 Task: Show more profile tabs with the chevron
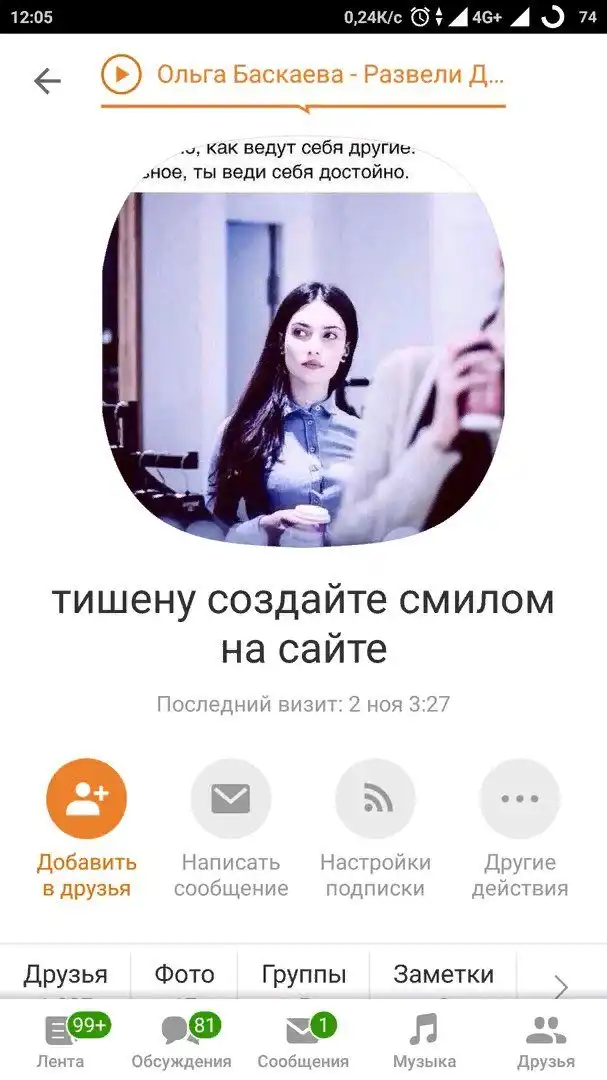click(561, 987)
